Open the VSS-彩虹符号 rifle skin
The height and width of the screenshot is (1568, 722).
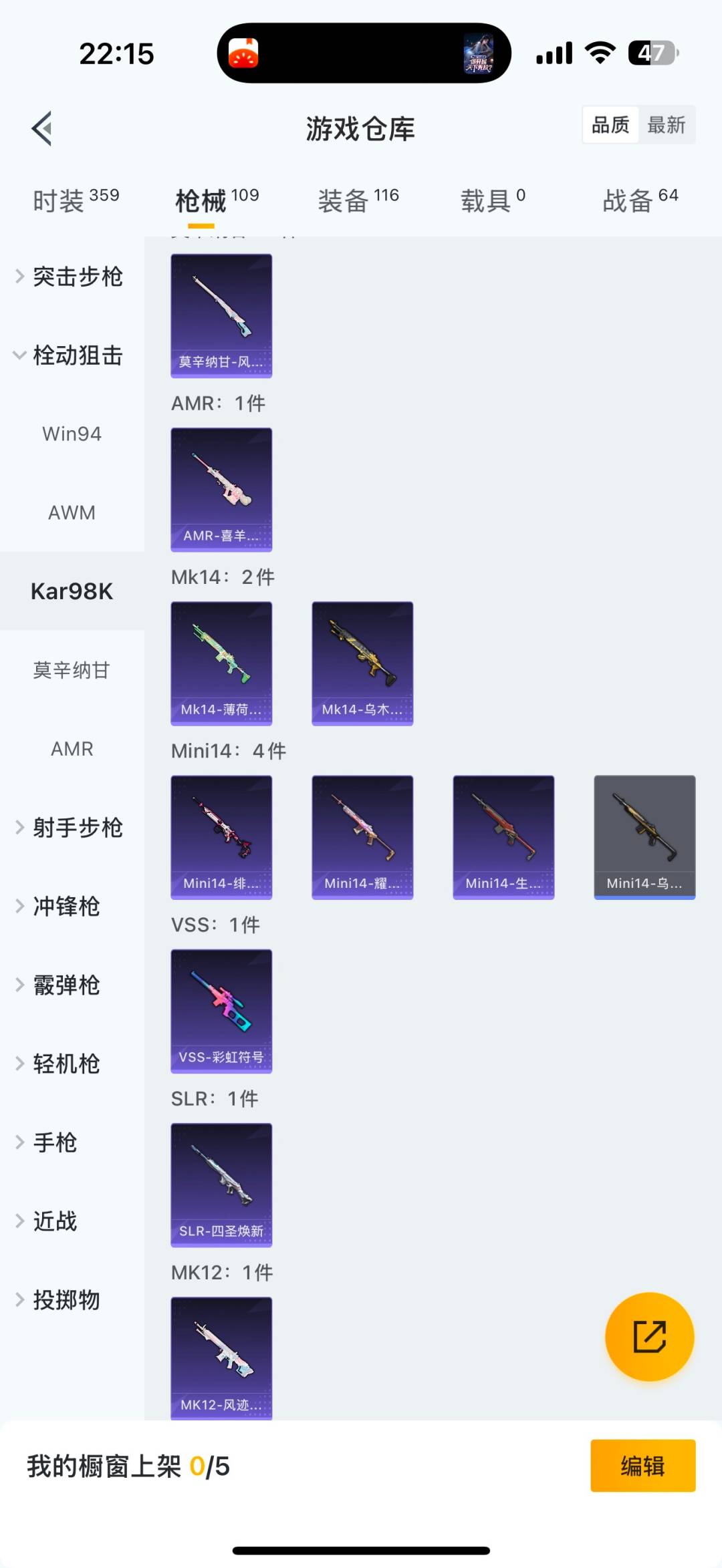click(x=221, y=1012)
